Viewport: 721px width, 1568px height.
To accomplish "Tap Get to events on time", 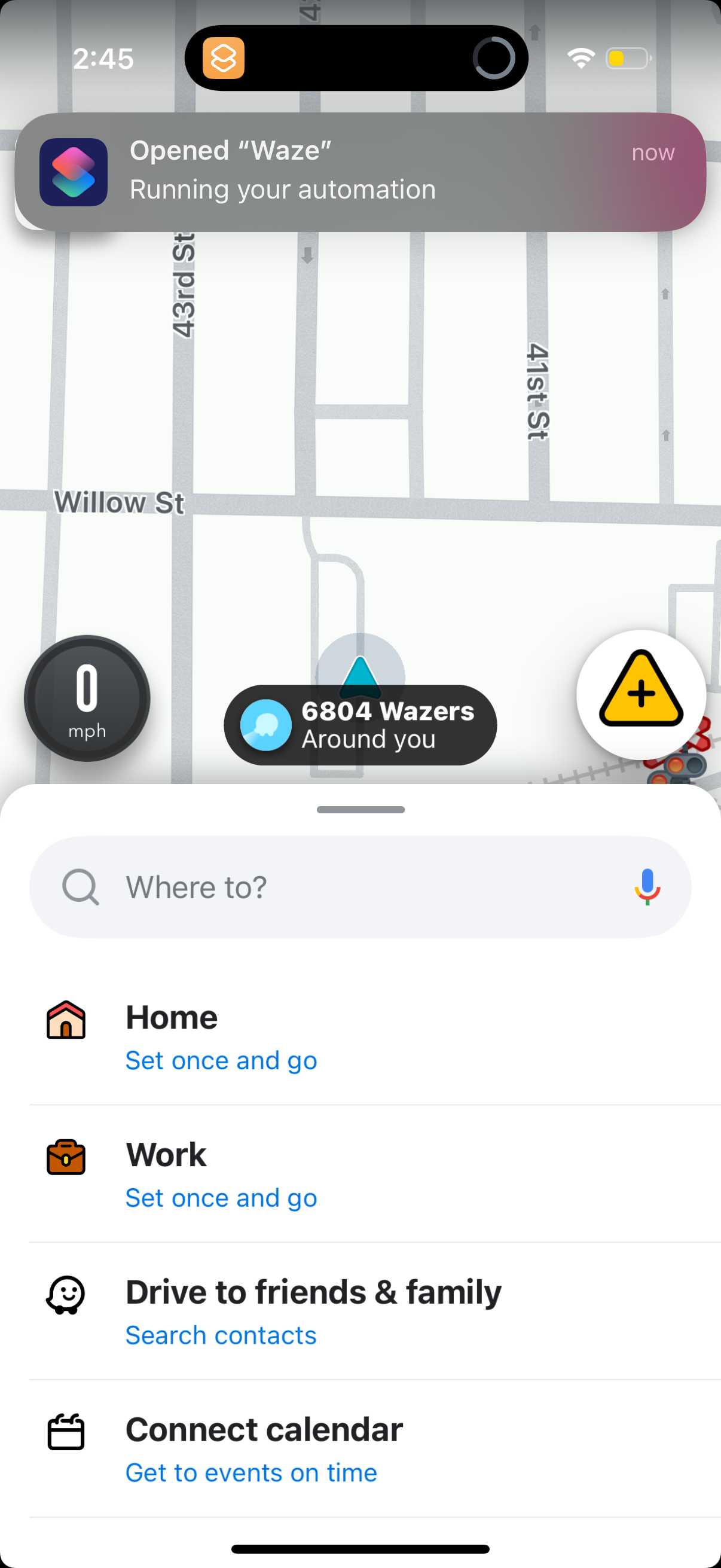I will pos(250,1472).
